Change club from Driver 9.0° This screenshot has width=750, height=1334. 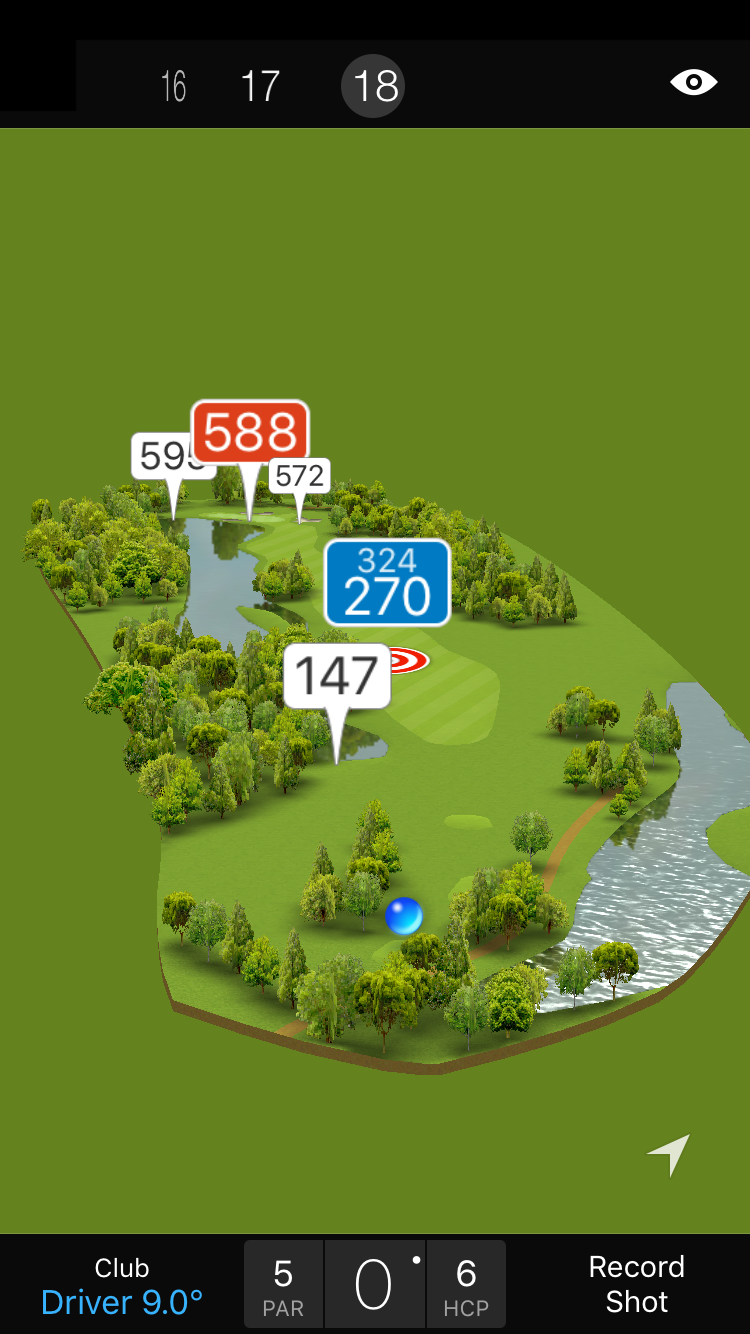coord(122,1286)
